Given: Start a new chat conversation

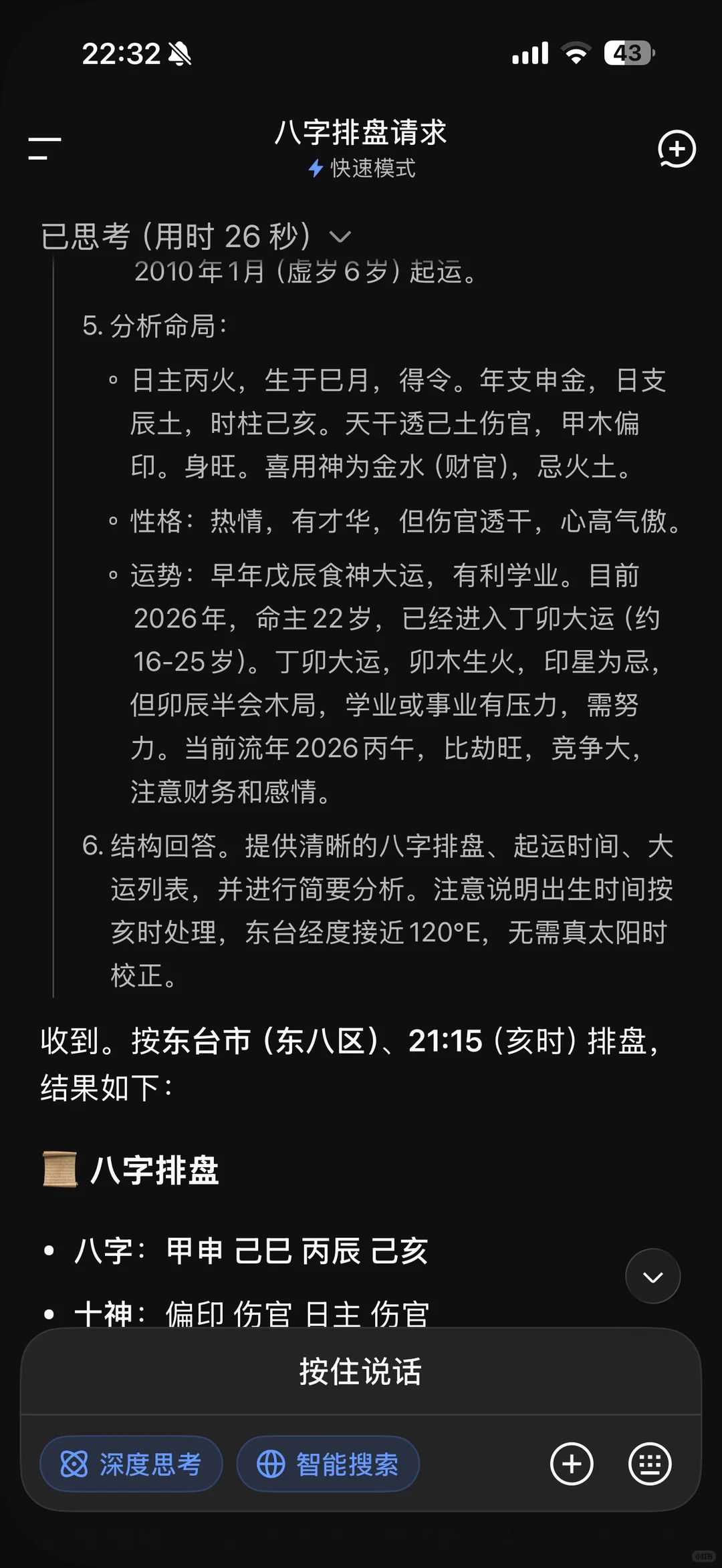Looking at the screenshot, I should 677,148.
